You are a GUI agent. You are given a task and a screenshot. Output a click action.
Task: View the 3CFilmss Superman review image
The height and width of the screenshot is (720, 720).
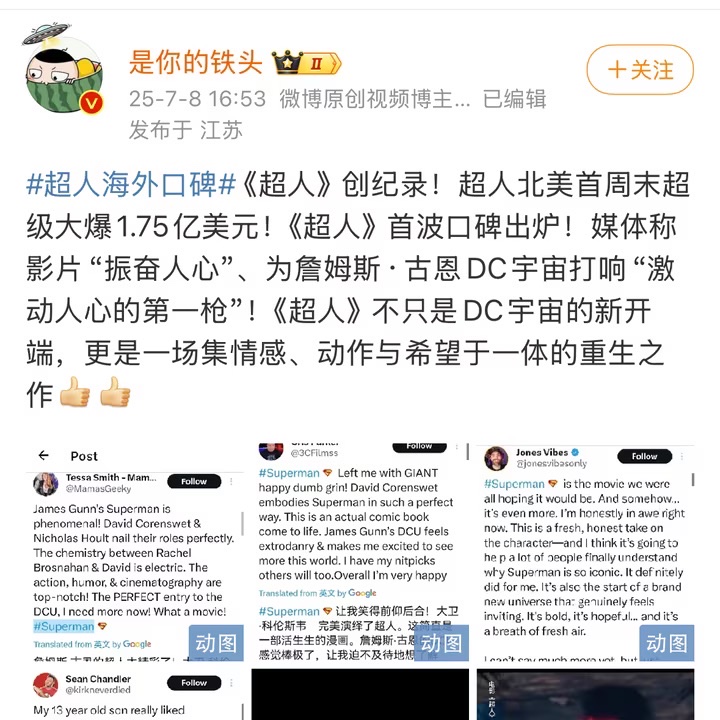pyautogui.click(x=360, y=551)
